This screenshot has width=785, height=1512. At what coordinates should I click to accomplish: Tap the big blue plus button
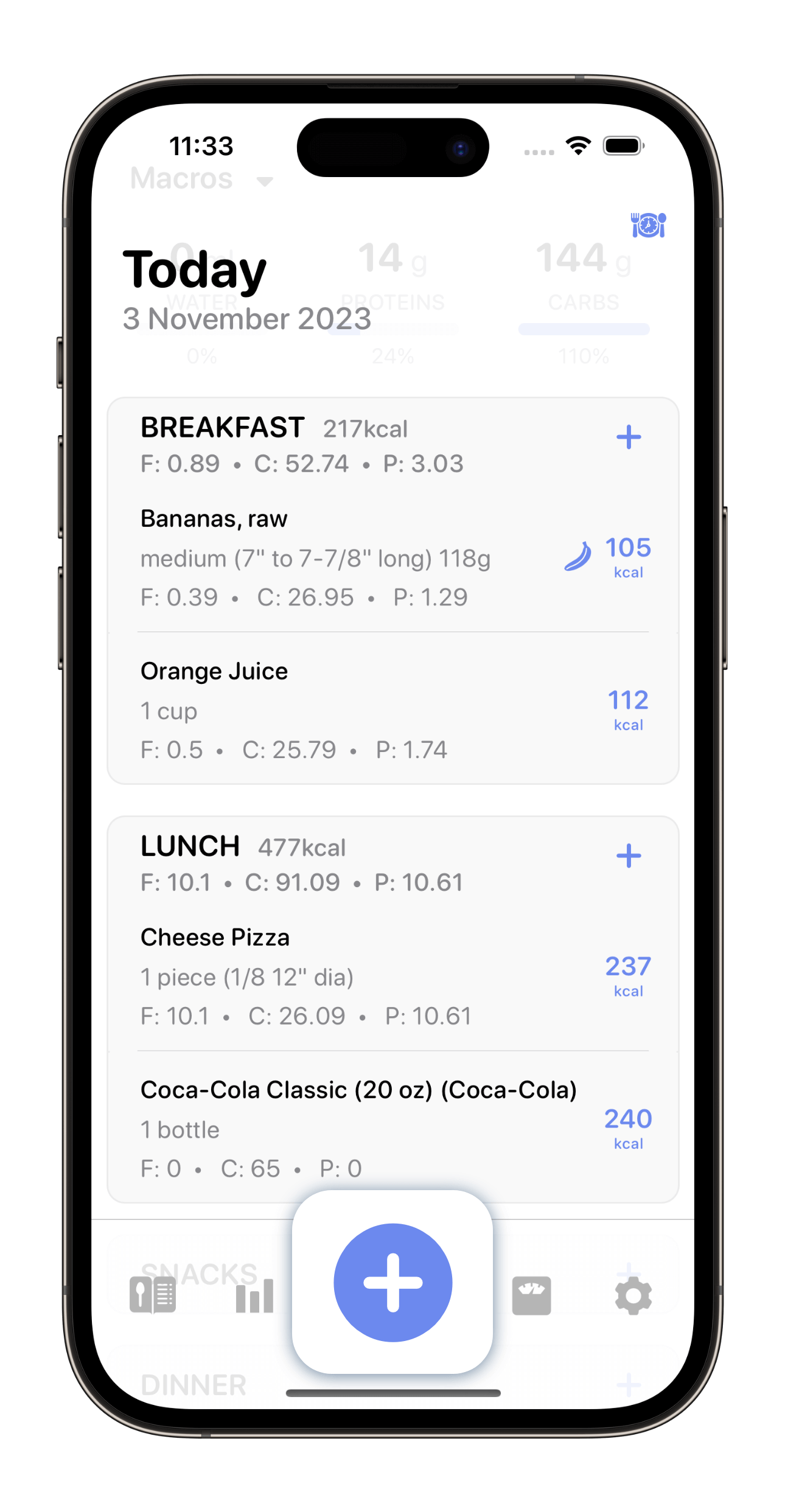[x=392, y=1282]
